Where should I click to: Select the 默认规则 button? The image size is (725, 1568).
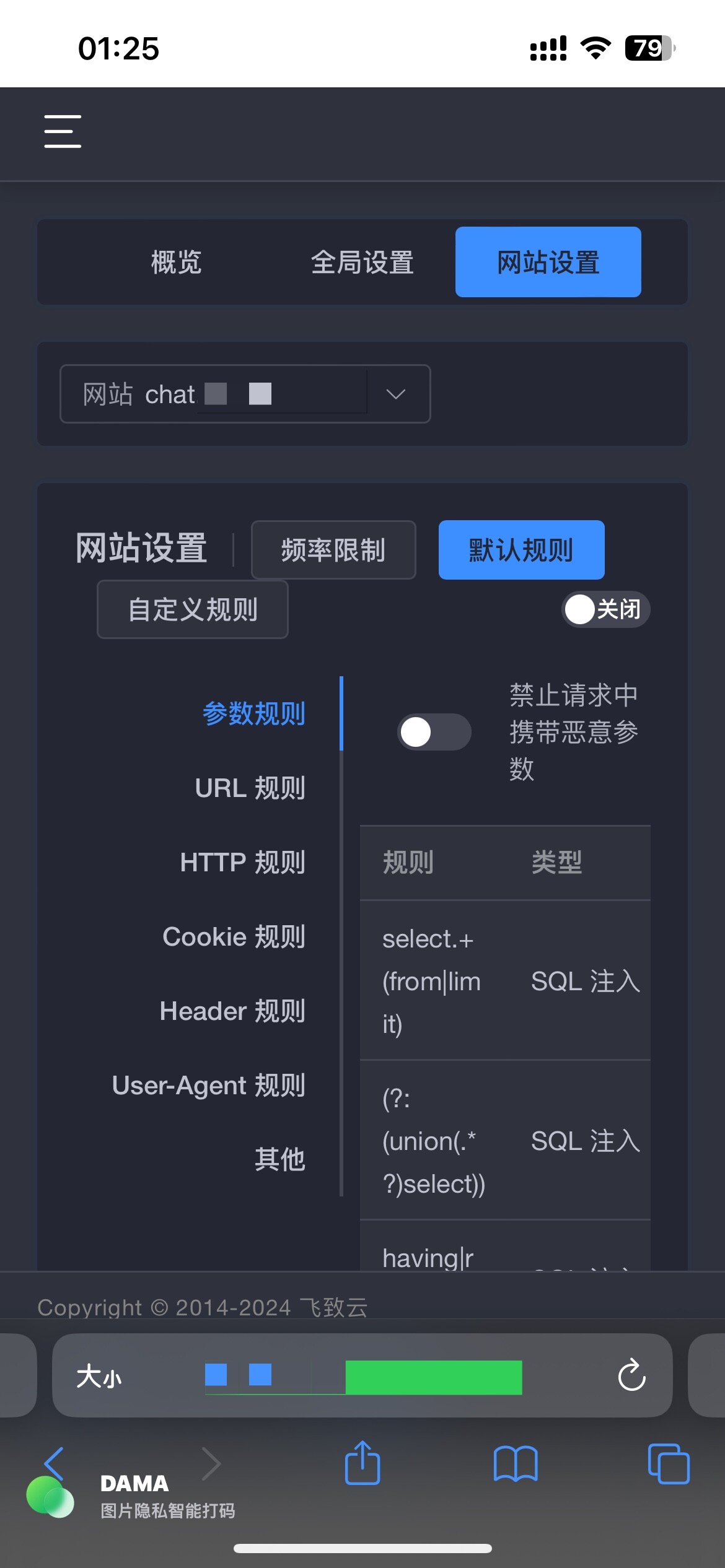click(522, 550)
